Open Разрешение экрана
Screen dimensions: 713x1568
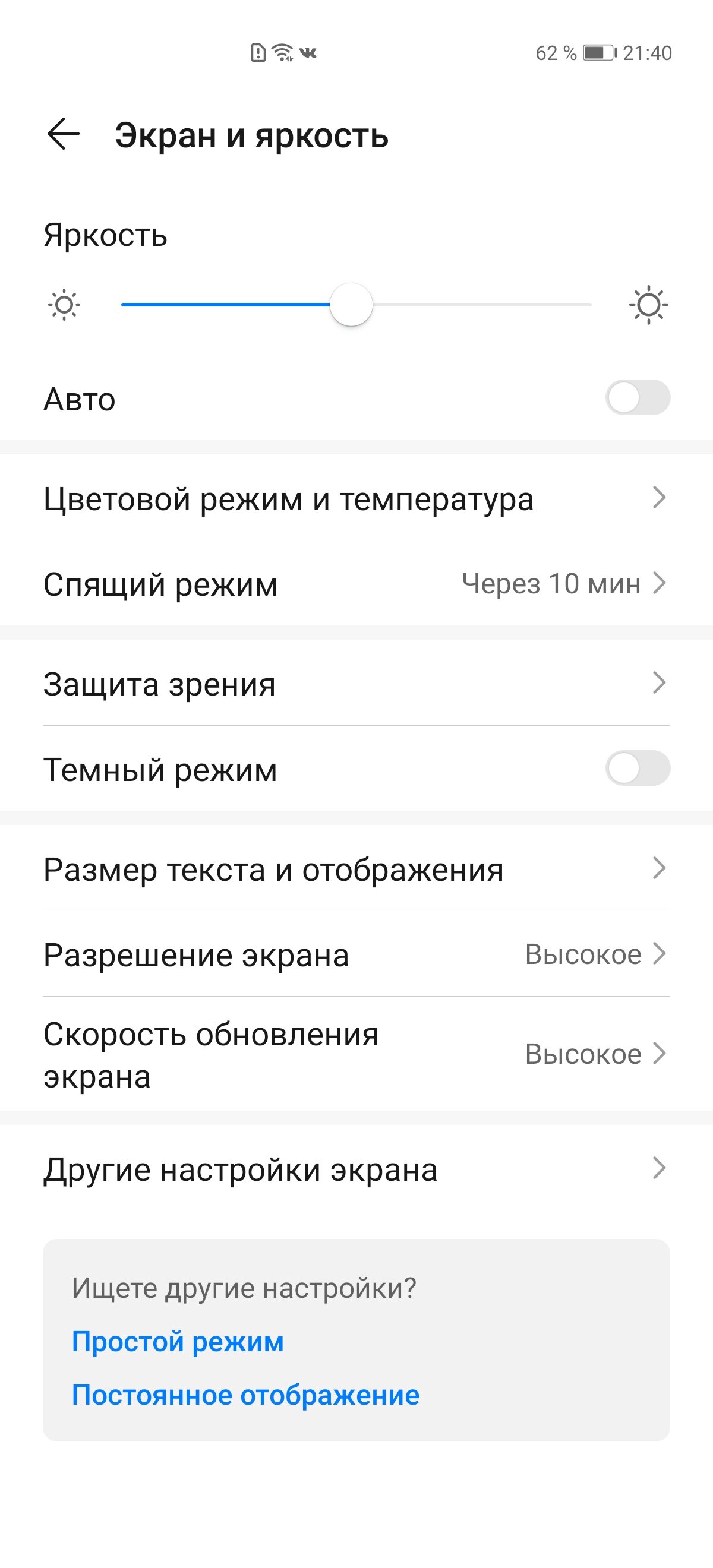click(356, 954)
